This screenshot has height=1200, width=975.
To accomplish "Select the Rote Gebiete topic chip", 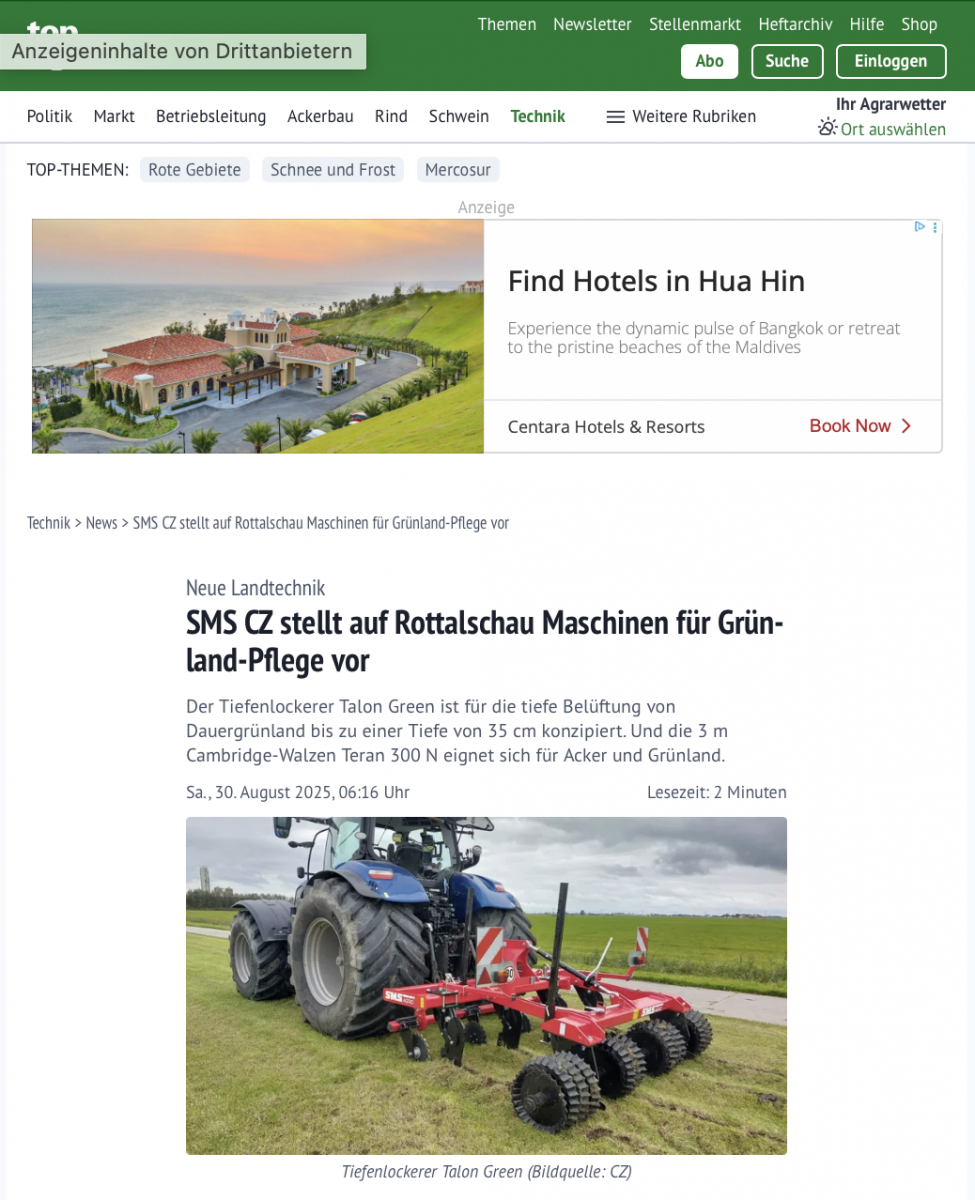I will click(194, 170).
